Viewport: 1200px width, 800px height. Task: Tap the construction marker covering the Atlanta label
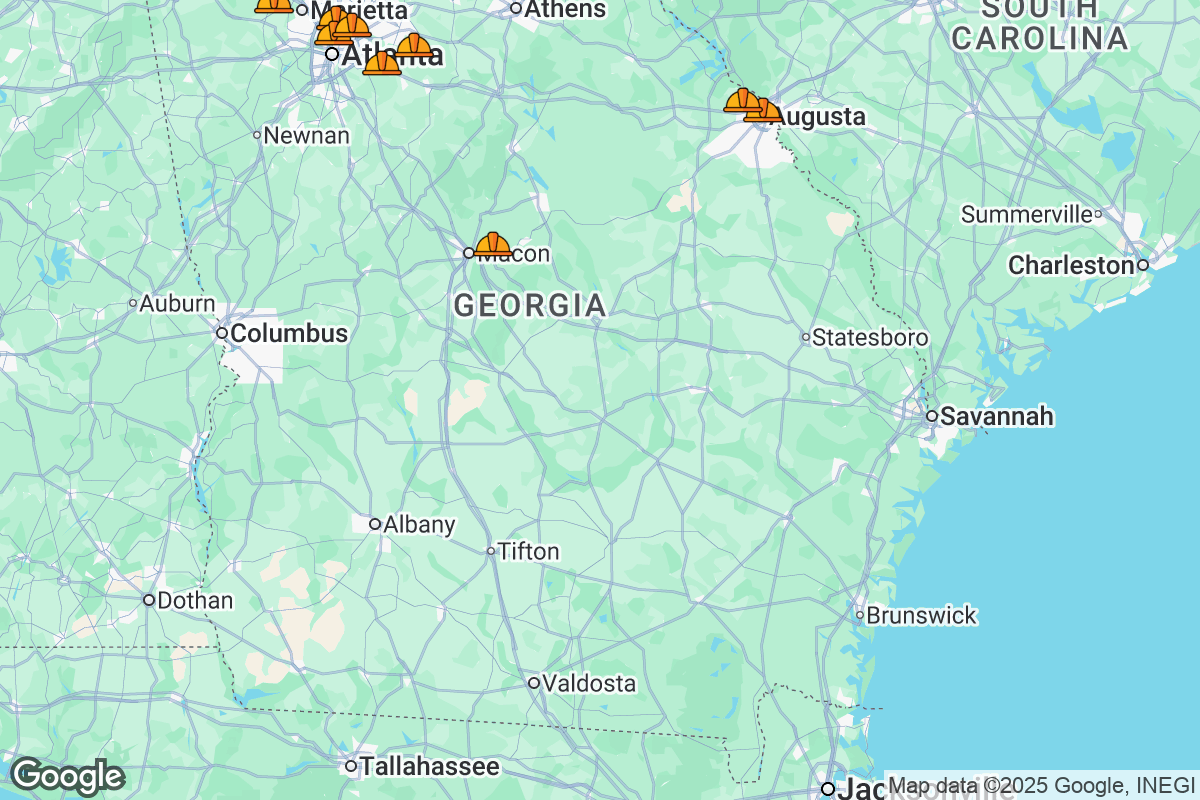tap(413, 46)
